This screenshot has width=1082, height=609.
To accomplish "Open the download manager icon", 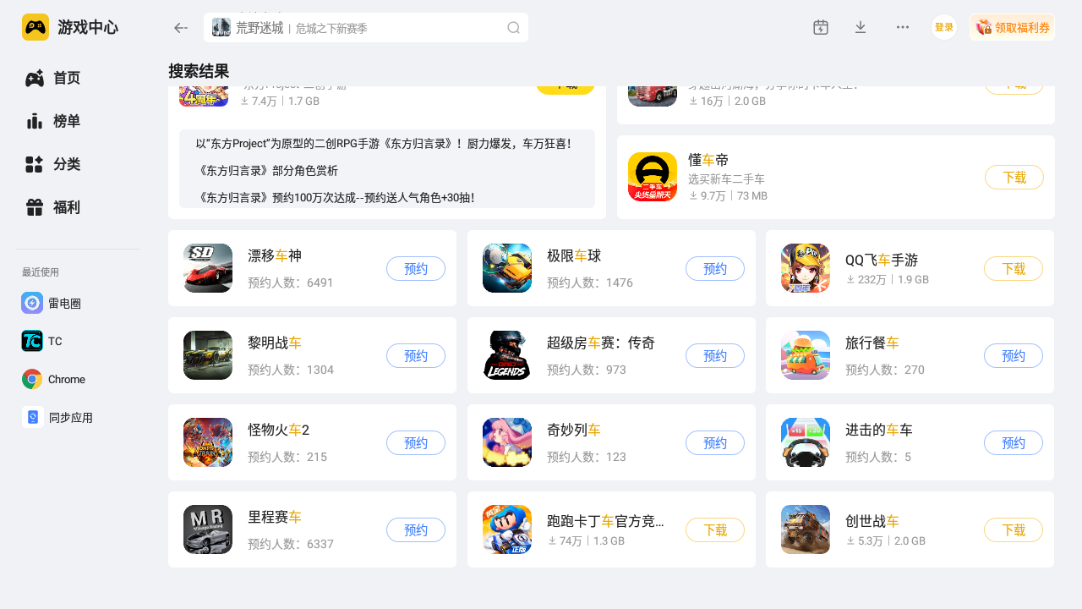I will tap(860, 27).
